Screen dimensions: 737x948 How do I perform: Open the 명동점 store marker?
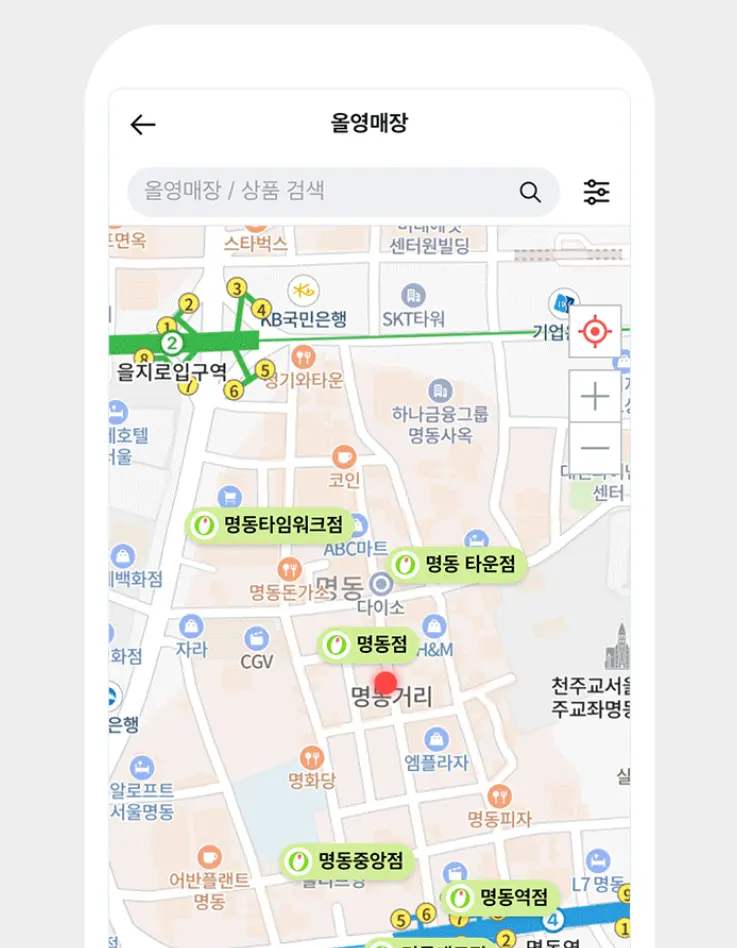tap(367, 645)
